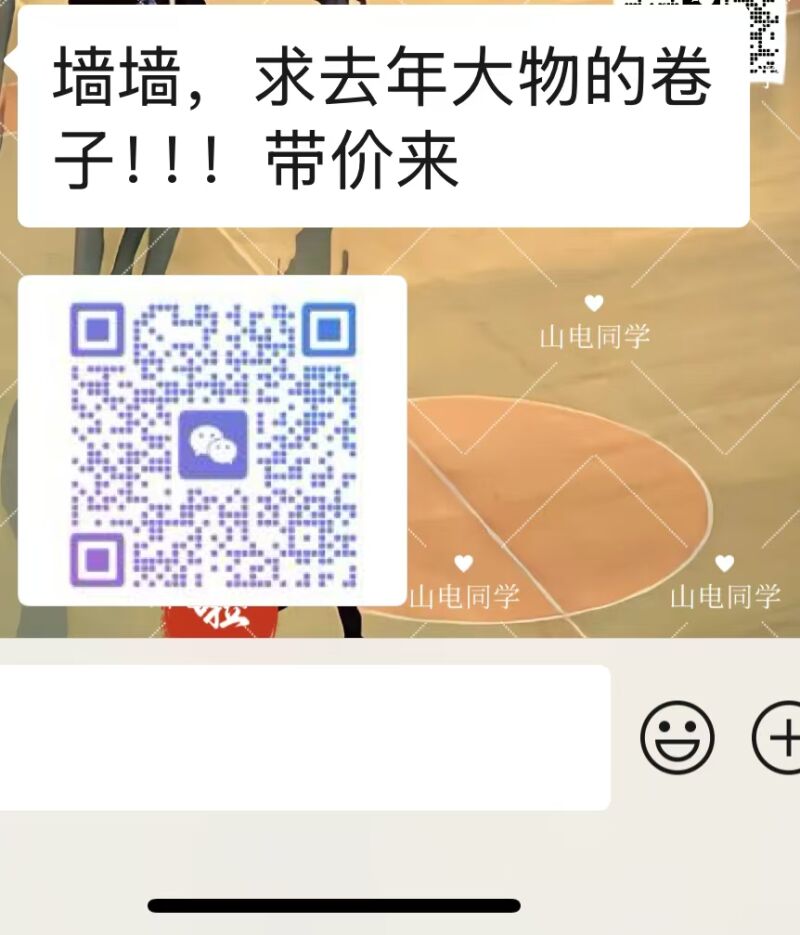Tap the message input field

tap(300, 737)
